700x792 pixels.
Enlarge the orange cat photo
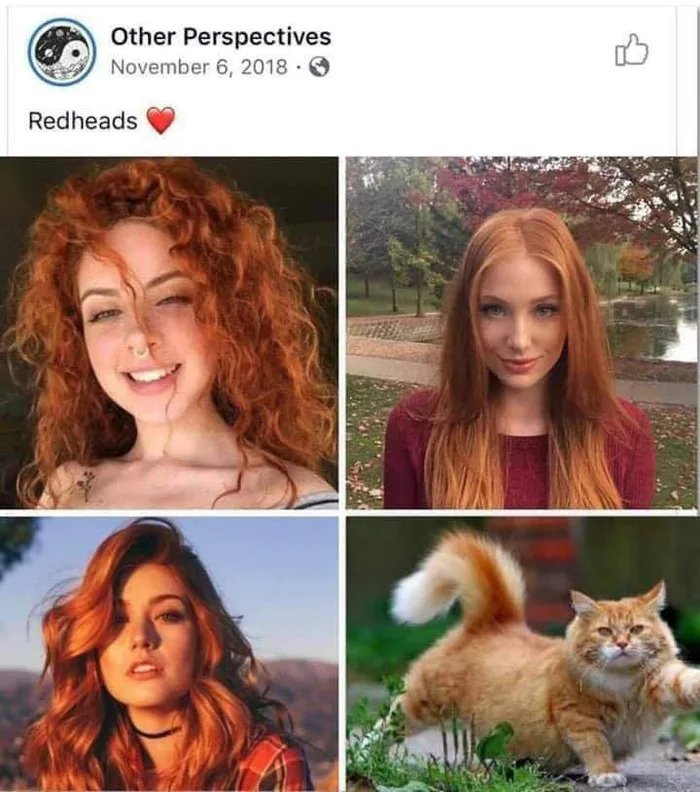pyautogui.click(x=521, y=653)
